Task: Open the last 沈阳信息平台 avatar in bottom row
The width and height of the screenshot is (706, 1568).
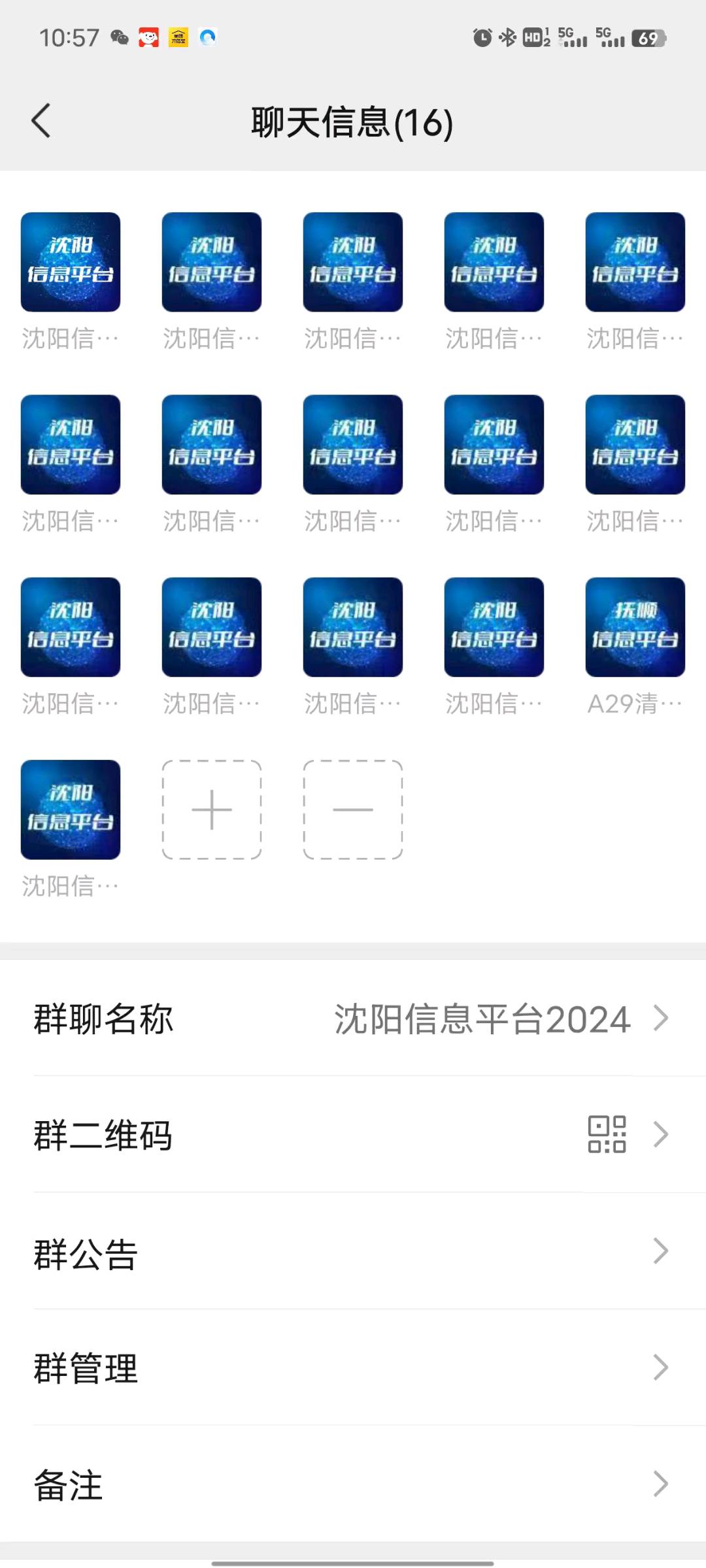Action: click(x=71, y=810)
